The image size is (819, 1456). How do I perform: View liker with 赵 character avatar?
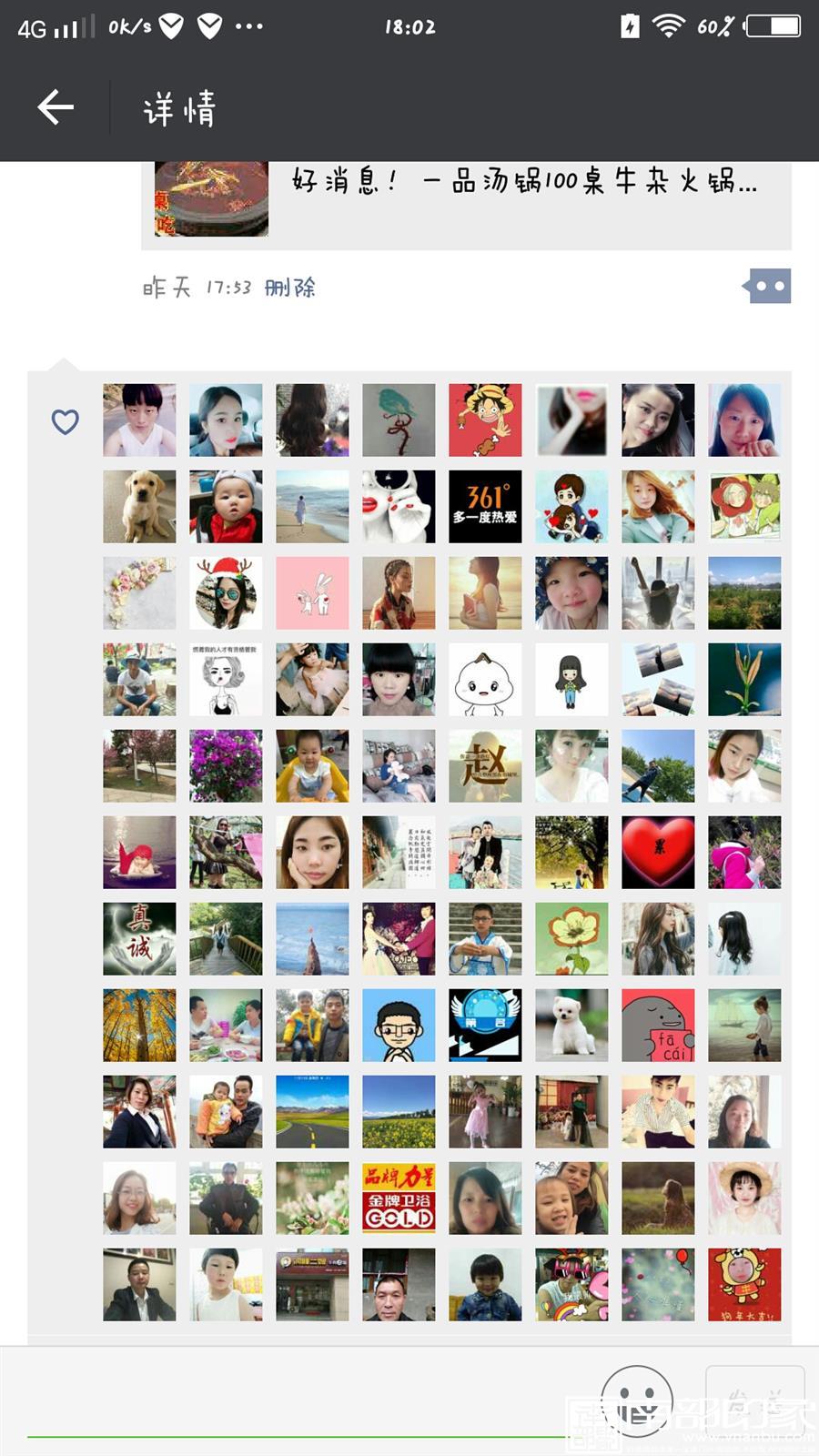485,766
